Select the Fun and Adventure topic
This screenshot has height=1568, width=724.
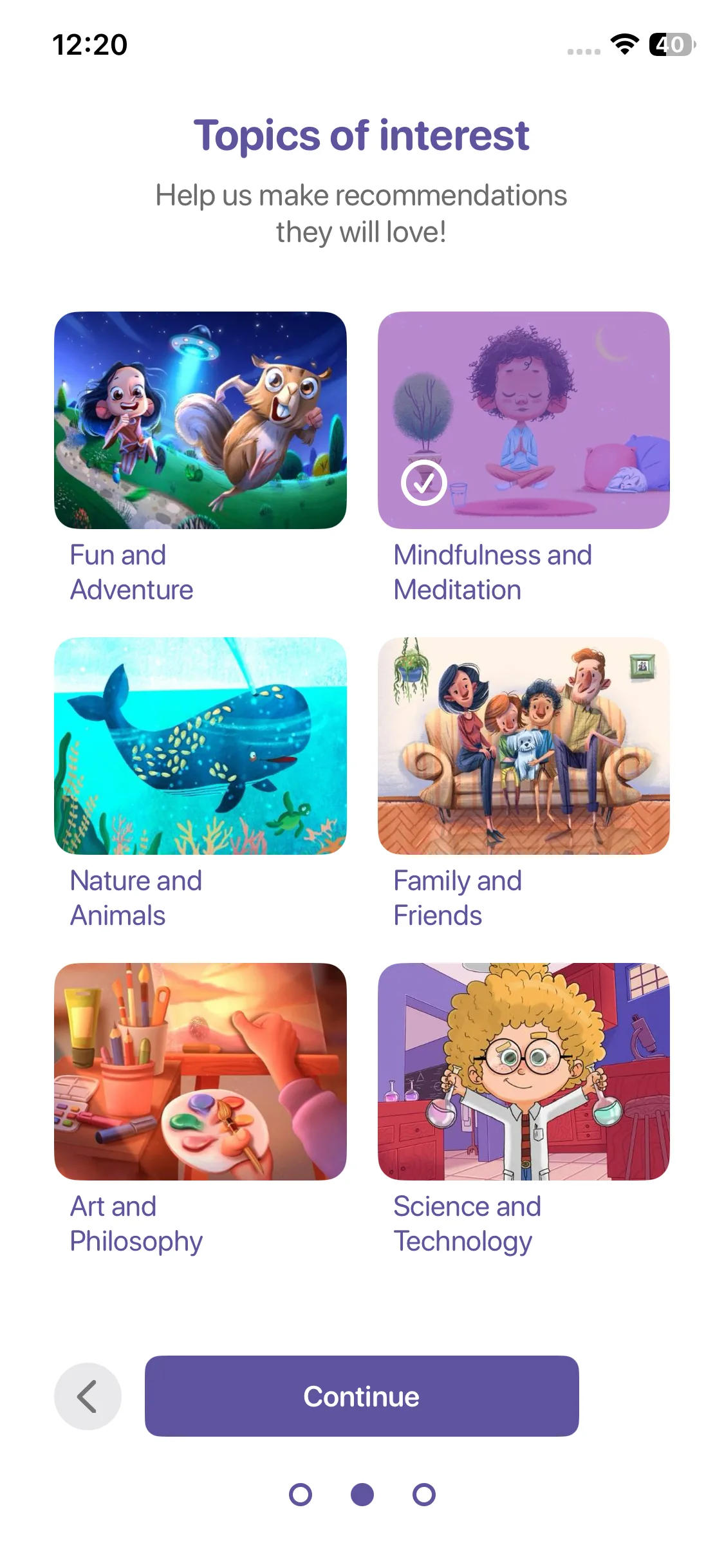click(x=200, y=420)
